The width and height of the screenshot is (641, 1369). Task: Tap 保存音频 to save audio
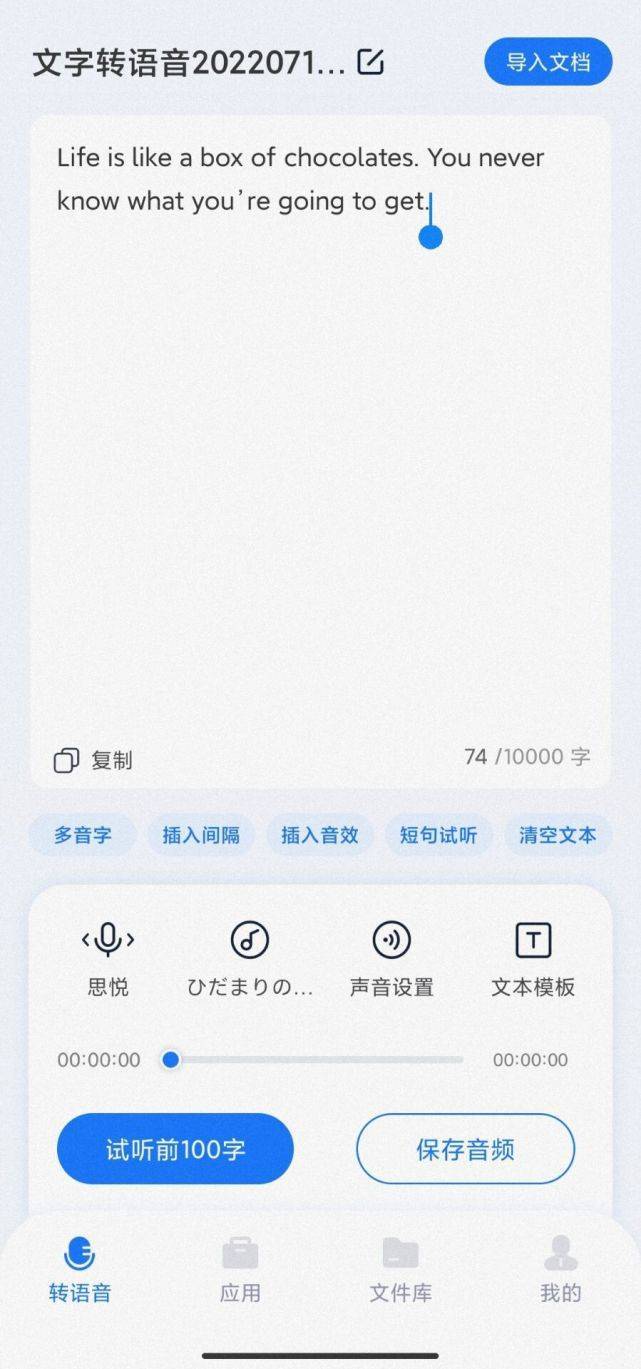pyautogui.click(x=465, y=1149)
